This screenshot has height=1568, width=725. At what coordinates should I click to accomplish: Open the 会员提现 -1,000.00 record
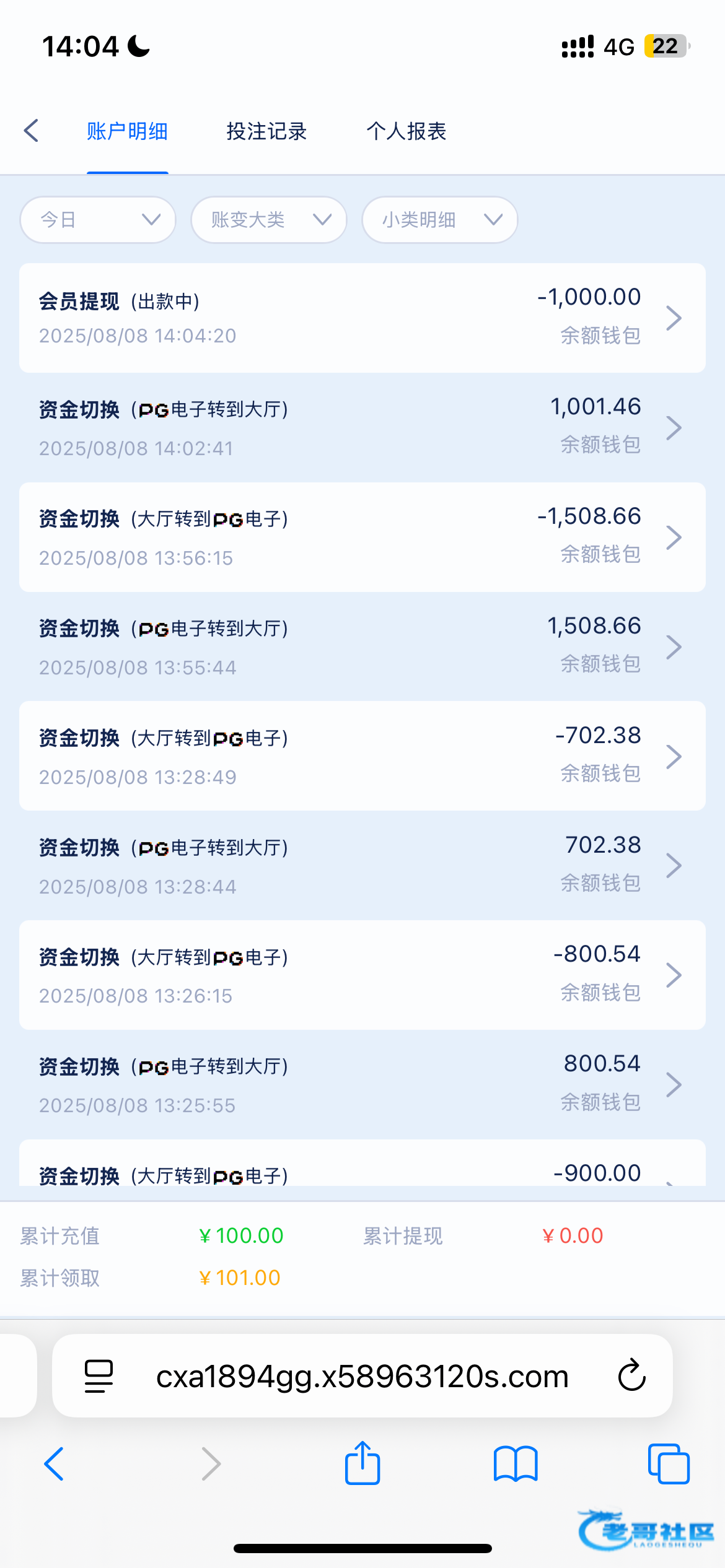[x=362, y=318]
